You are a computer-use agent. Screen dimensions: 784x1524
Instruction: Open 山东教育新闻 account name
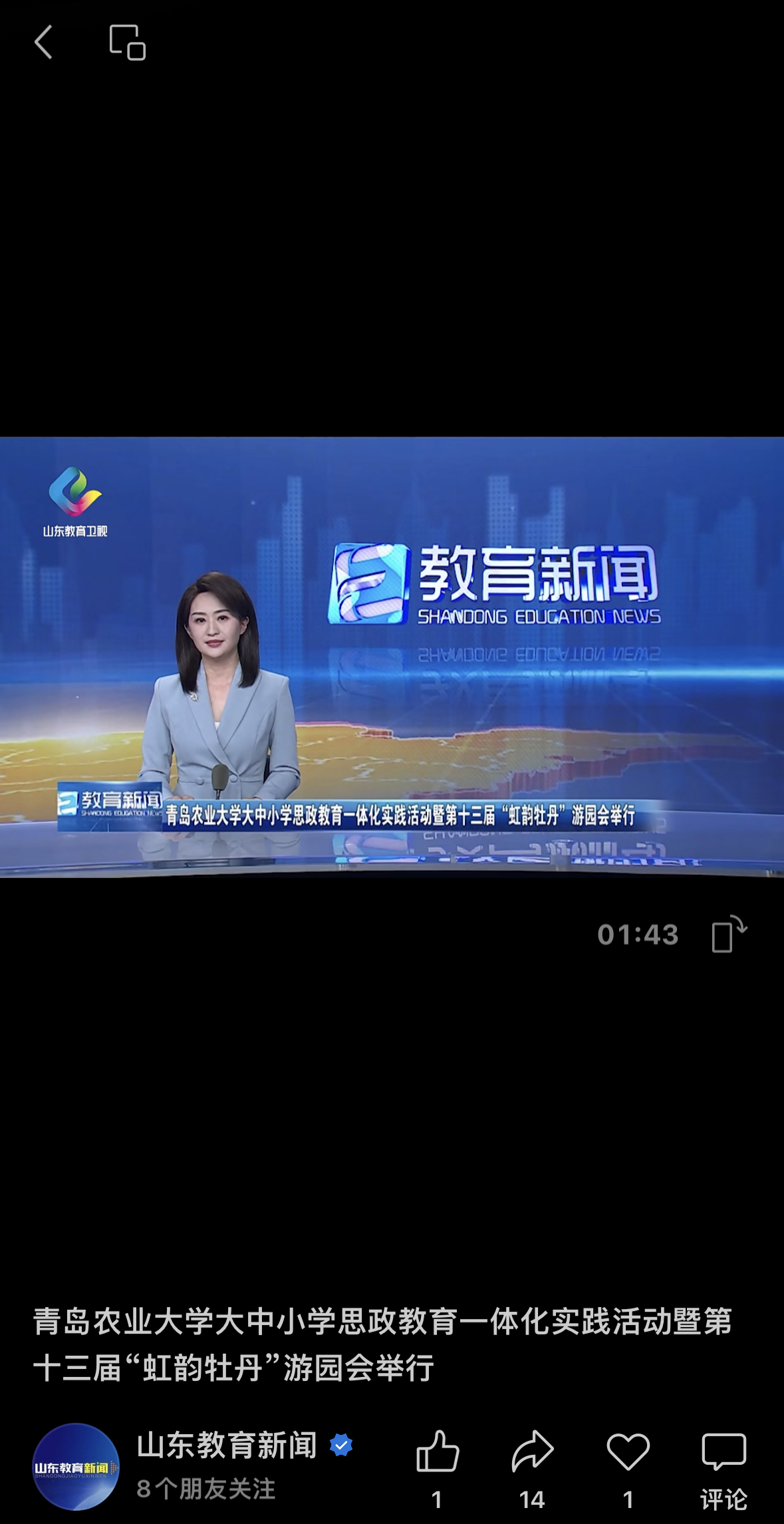click(227, 1446)
